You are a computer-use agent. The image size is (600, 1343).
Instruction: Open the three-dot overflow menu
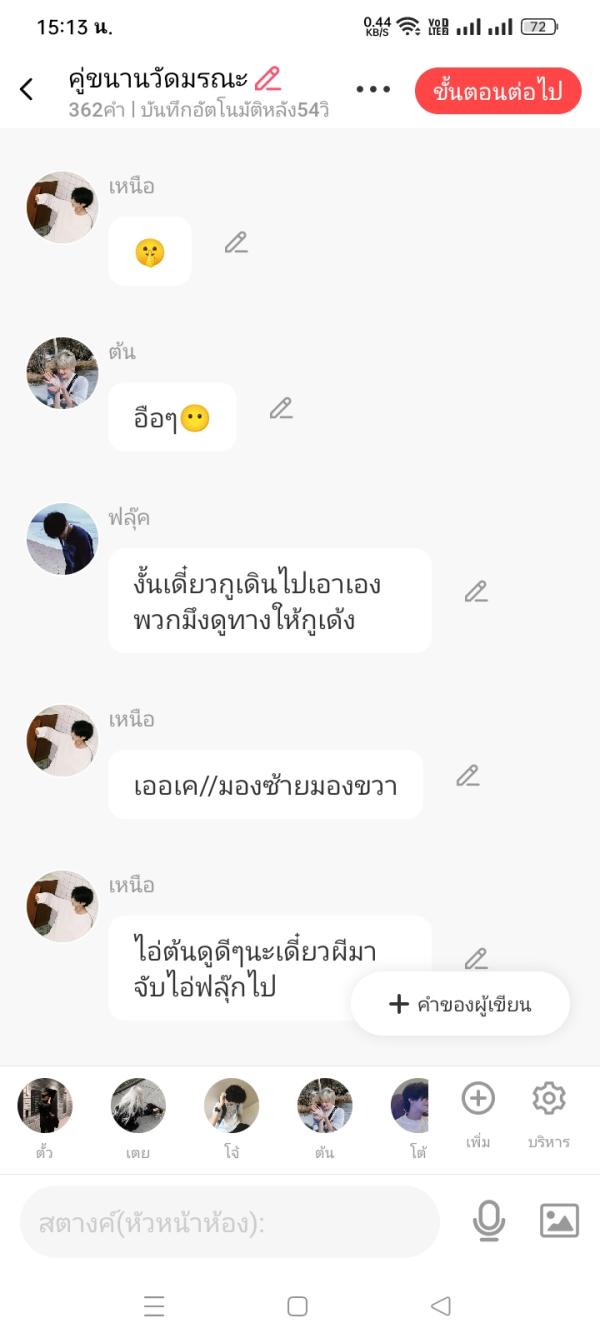(373, 90)
